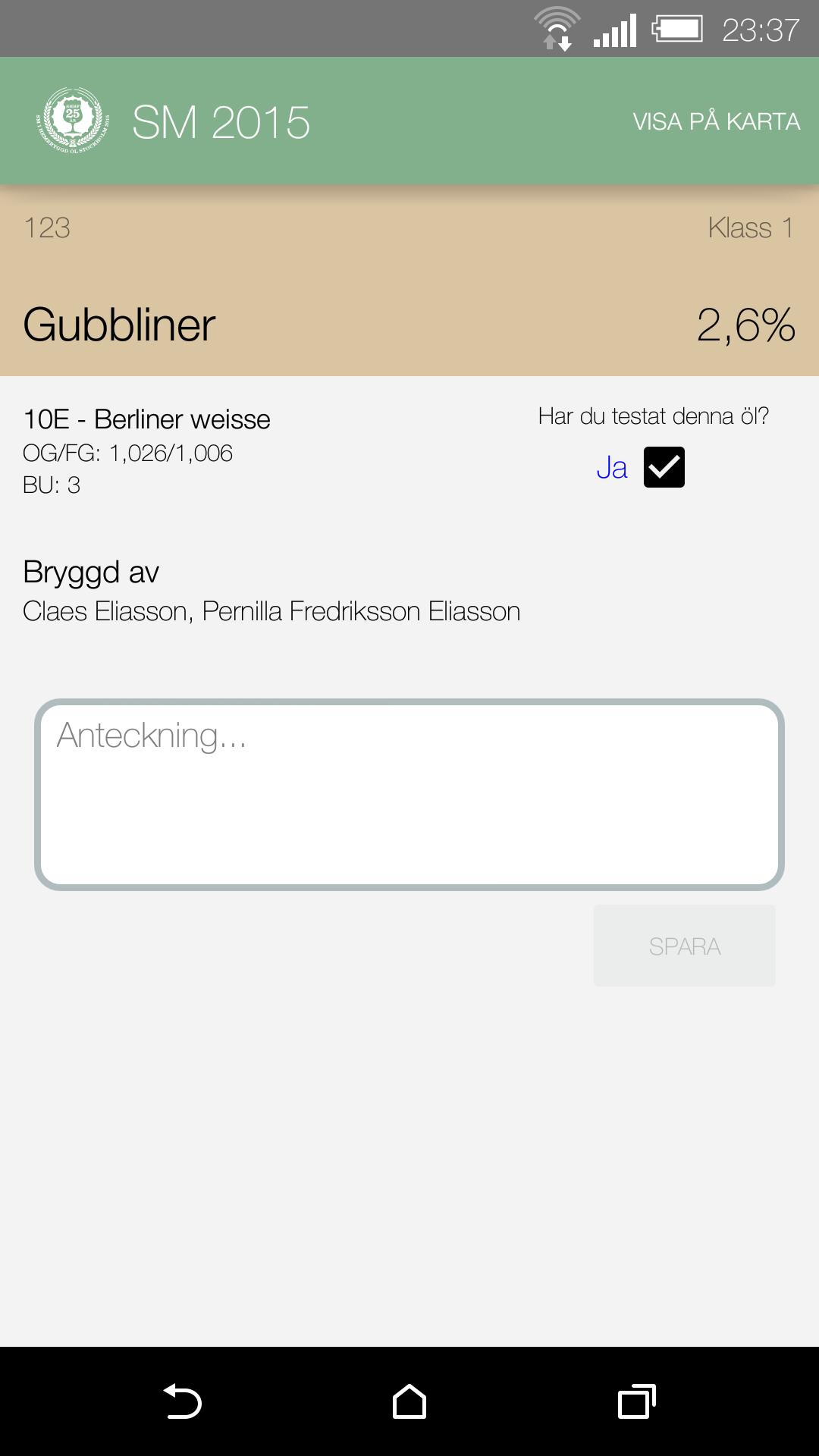Open the recent apps overview
819x1456 pixels.
pyautogui.click(x=637, y=1401)
